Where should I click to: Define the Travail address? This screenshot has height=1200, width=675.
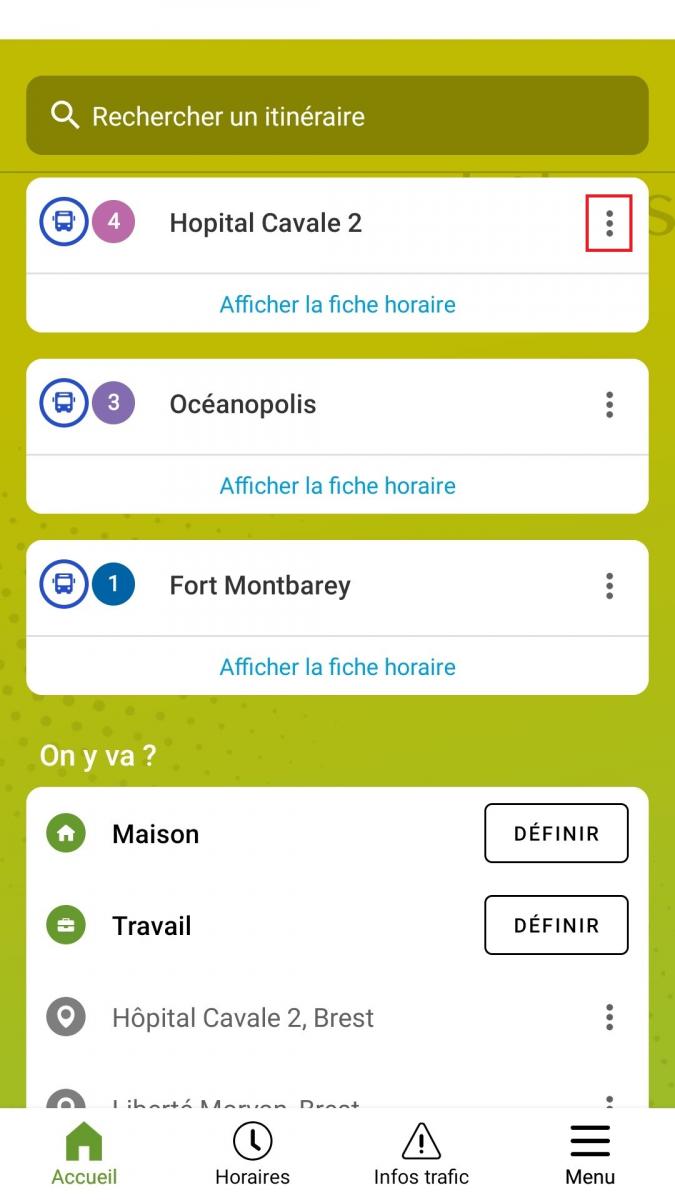556,925
